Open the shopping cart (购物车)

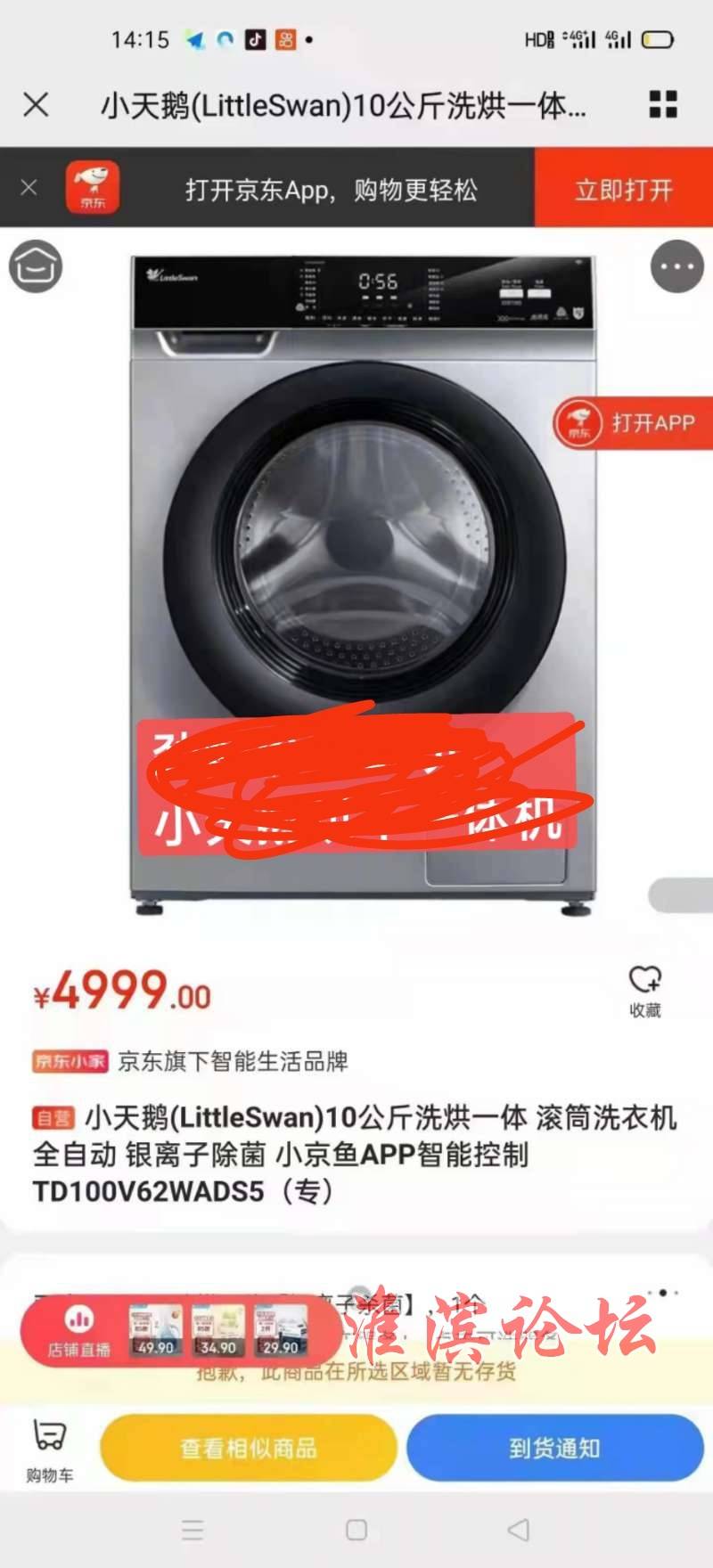[49, 1450]
